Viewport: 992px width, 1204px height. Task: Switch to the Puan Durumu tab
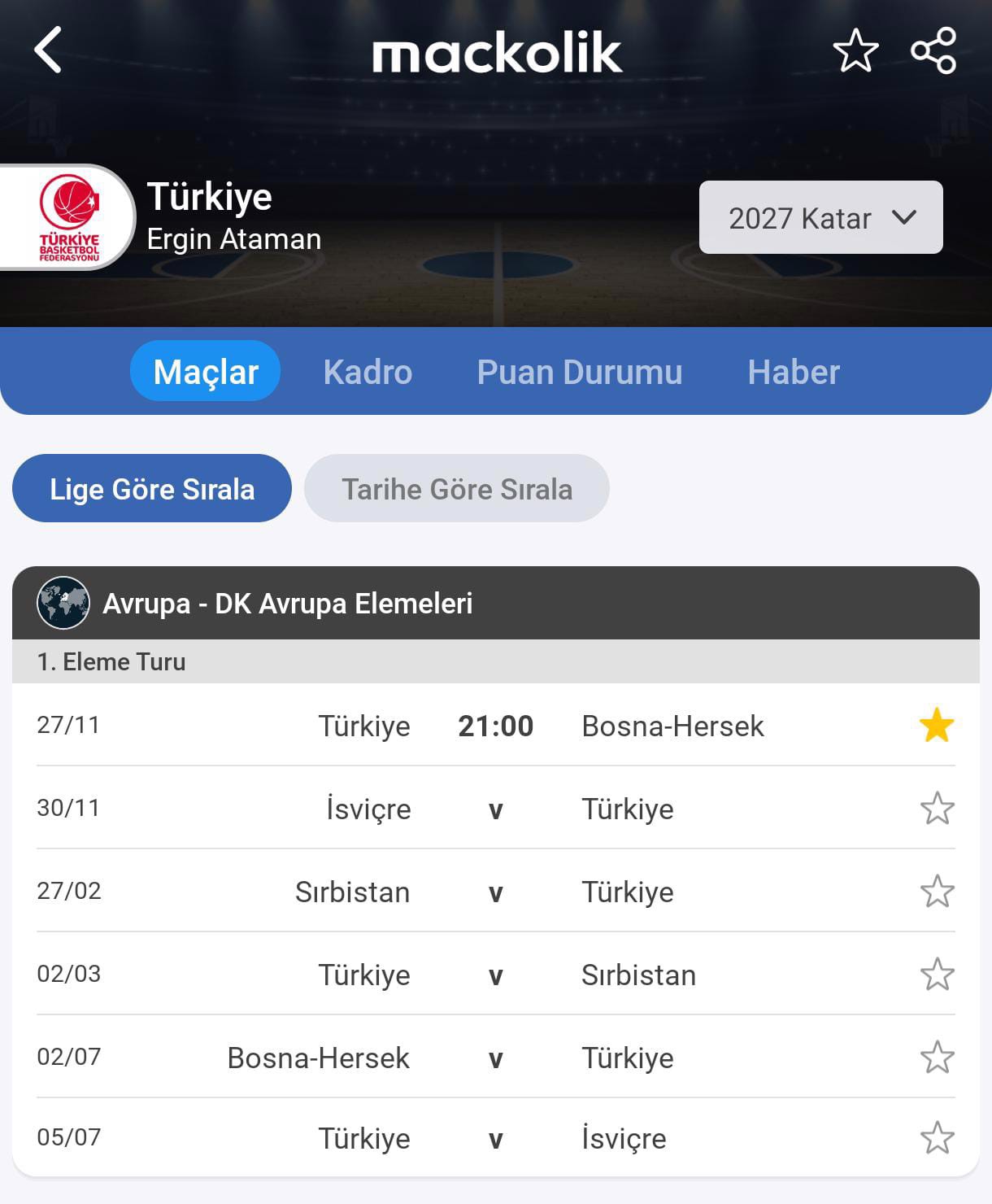(579, 372)
